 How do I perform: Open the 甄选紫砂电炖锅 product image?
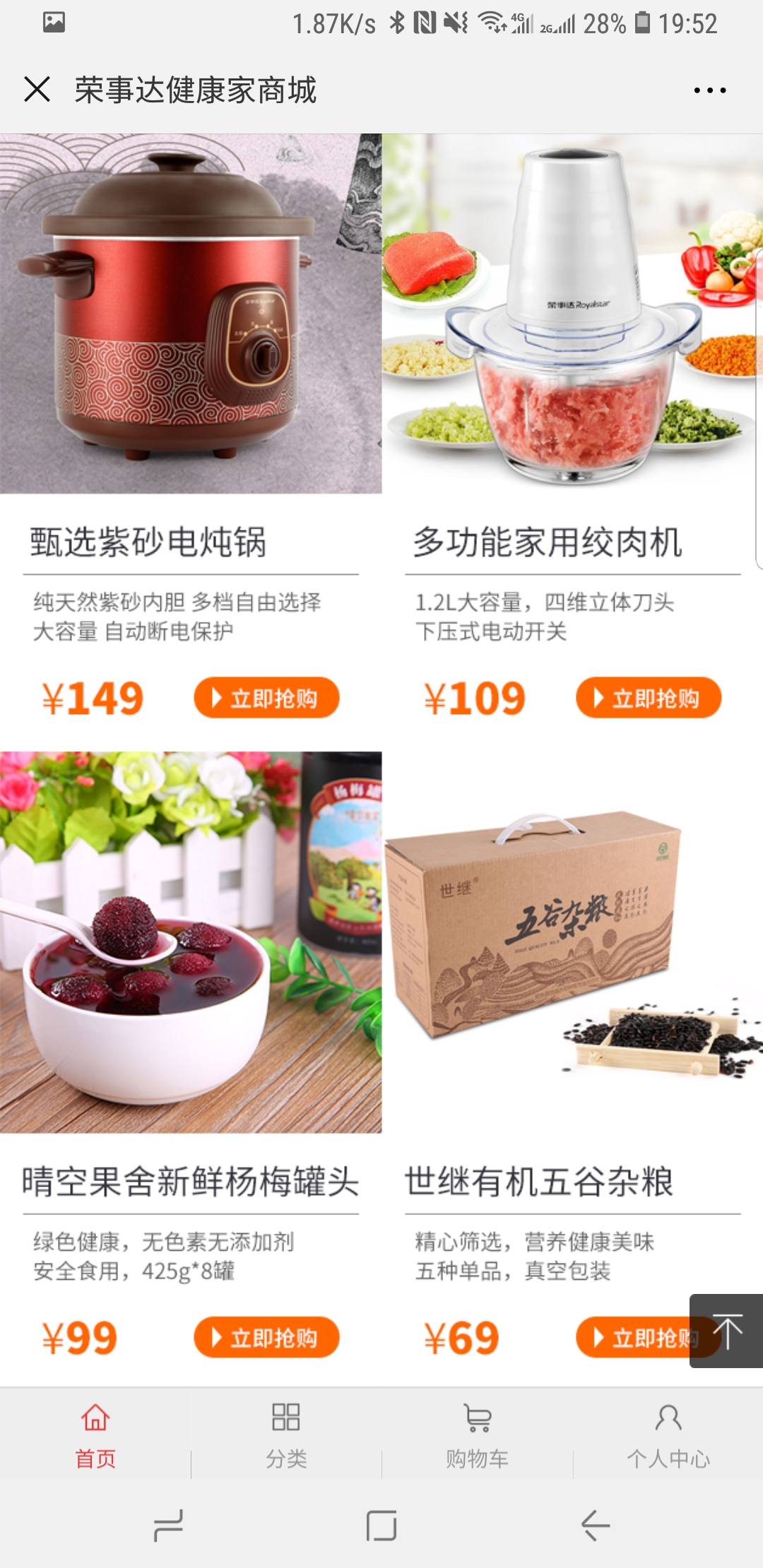(191, 314)
